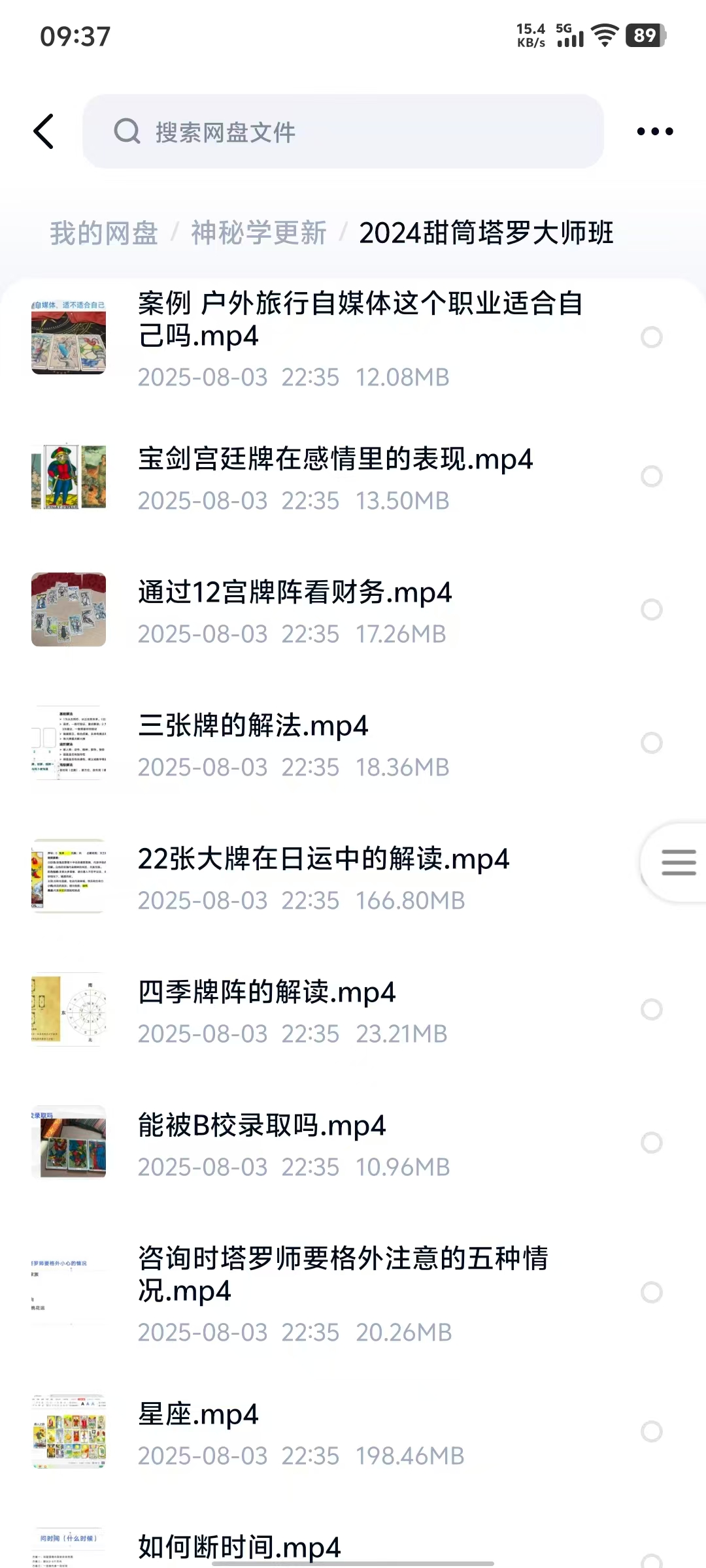
Task: Jump to the 神秘学更新 folder breadcrumb
Action: (258, 233)
